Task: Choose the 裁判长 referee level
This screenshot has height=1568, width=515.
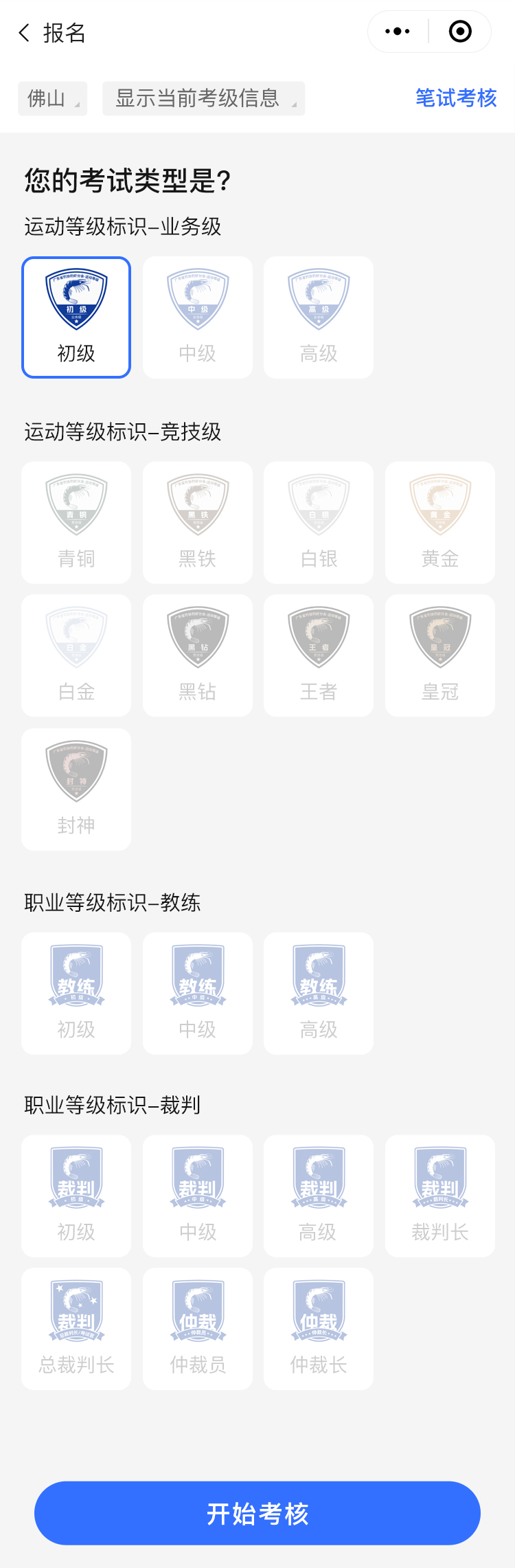Action: 440,1196
